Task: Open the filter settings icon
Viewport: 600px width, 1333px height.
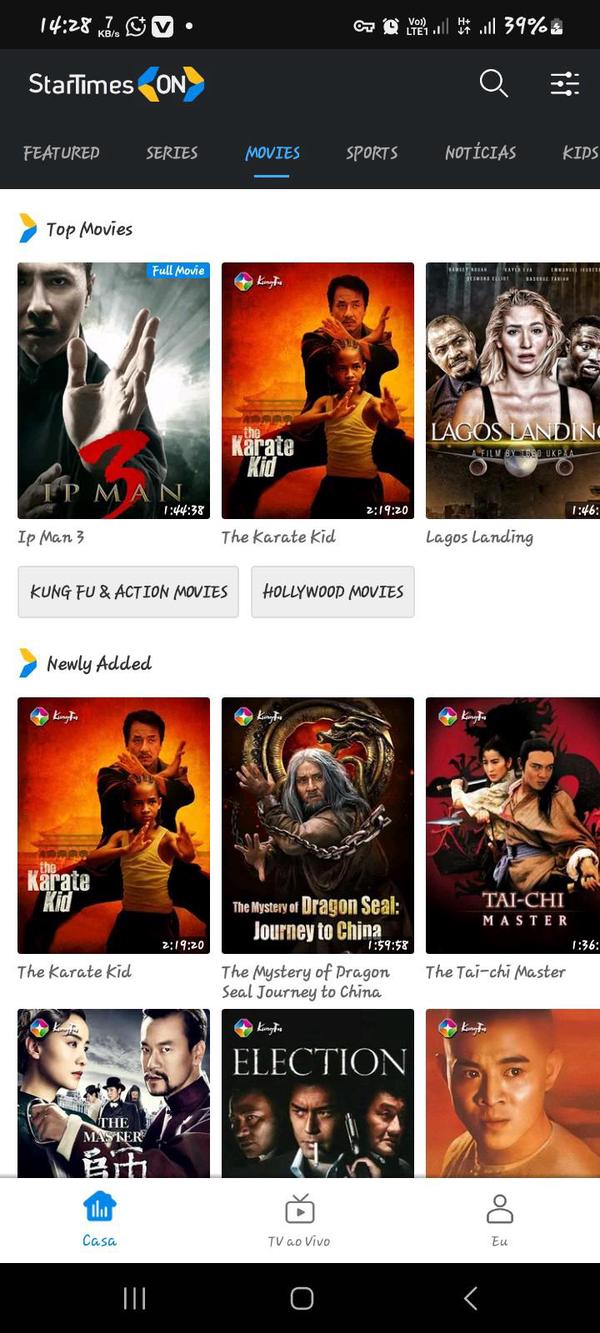Action: (x=565, y=84)
